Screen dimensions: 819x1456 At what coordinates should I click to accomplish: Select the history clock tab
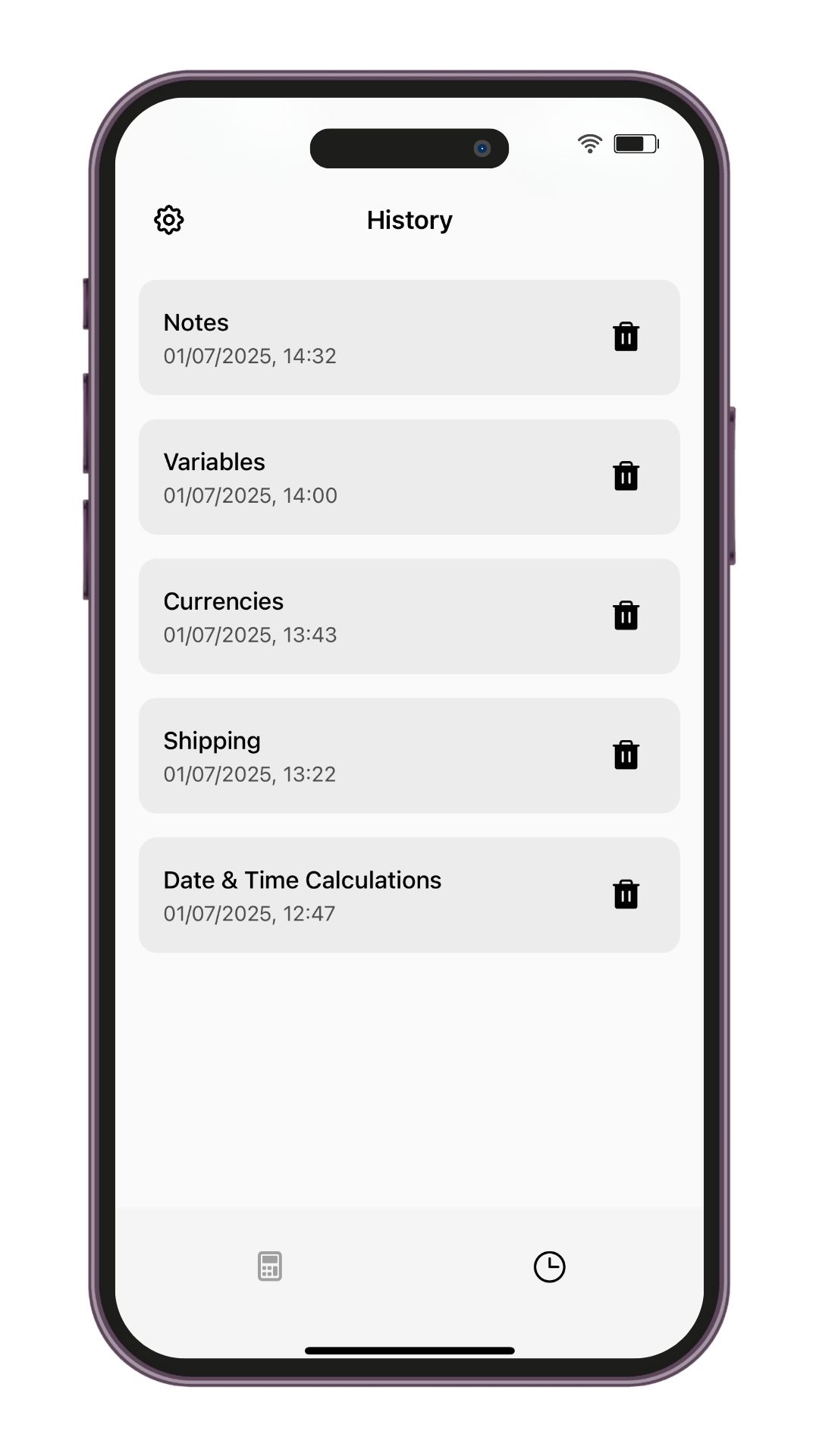pos(549,1266)
